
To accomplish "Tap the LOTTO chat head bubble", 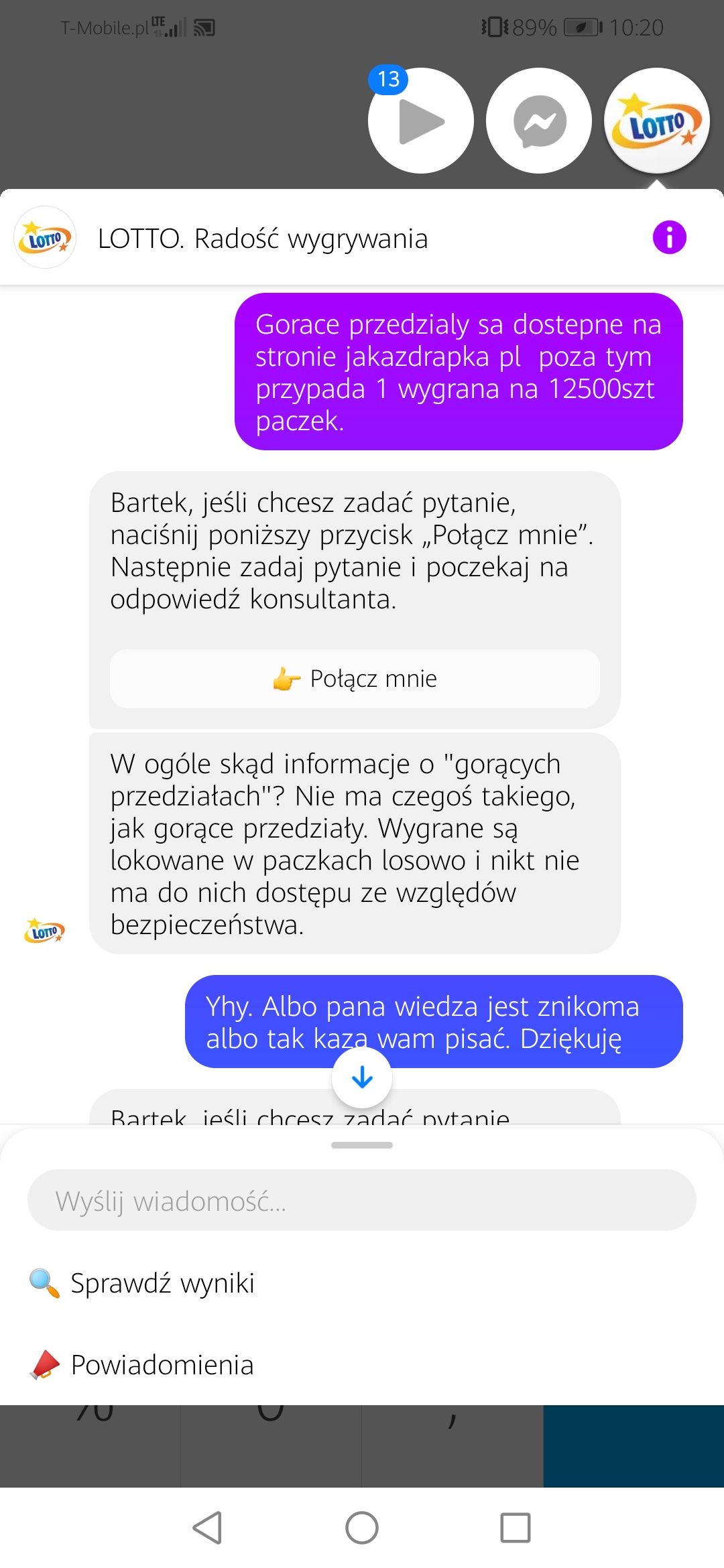I will (657, 121).
